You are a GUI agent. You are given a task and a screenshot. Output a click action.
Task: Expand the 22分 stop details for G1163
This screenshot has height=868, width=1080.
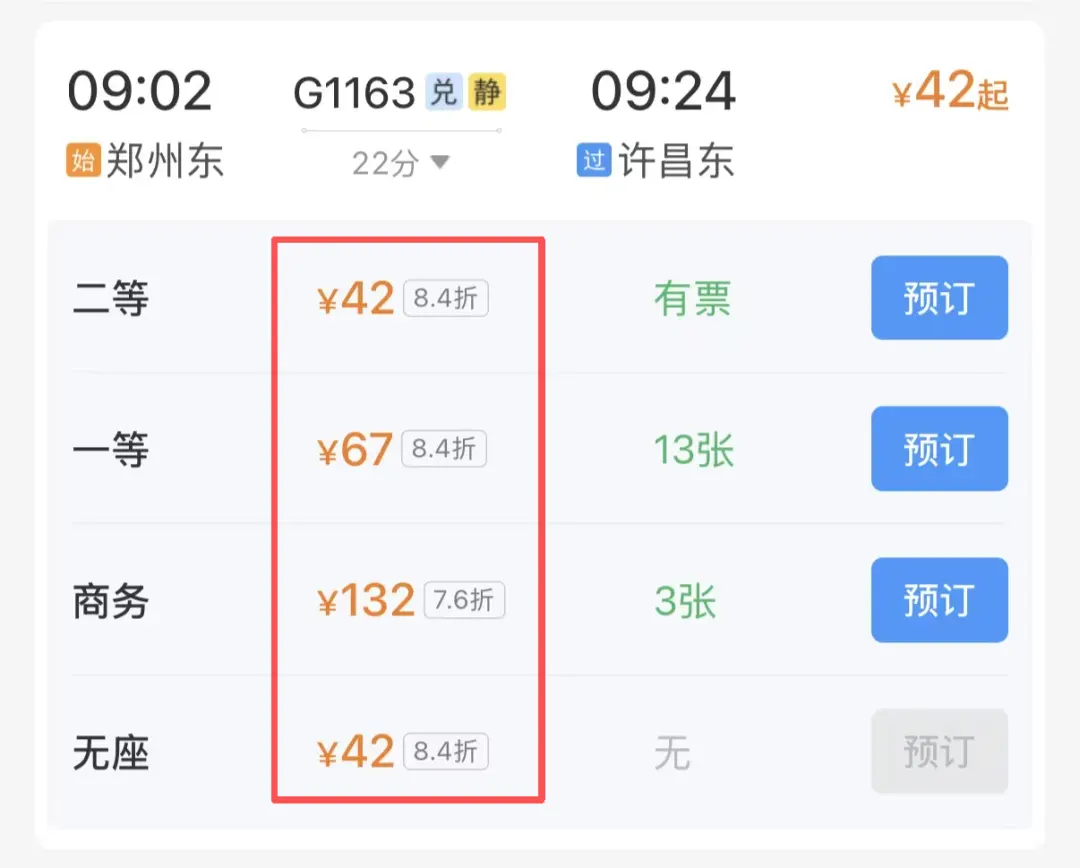(401, 163)
